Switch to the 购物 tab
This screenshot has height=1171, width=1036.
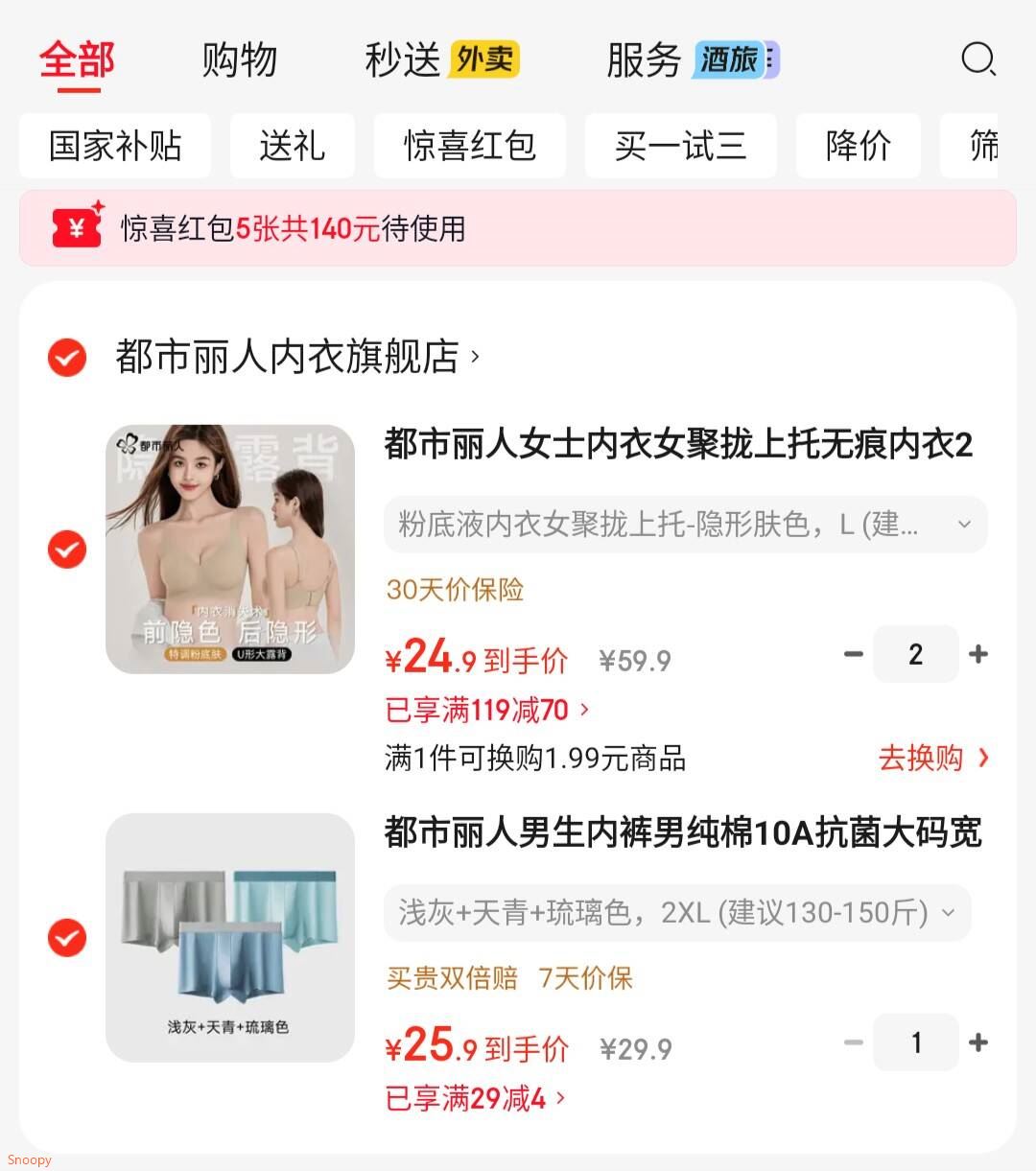coord(240,59)
